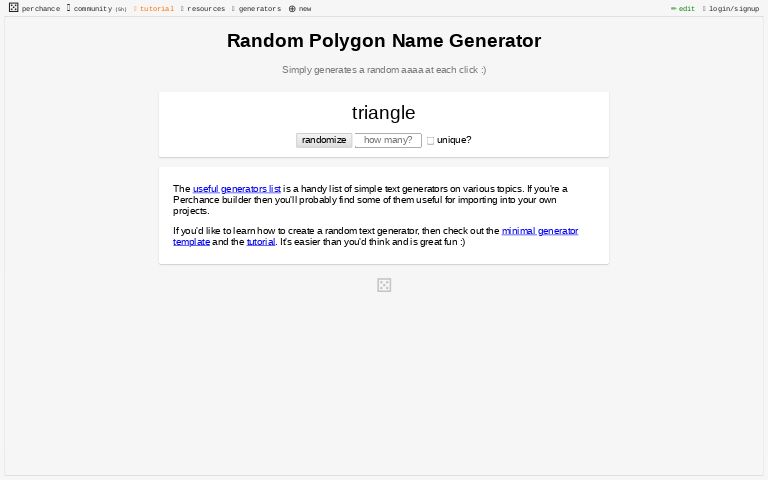The height and width of the screenshot is (480, 768).
Task: Focus the "how many?" field
Action: [x=388, y=140]
